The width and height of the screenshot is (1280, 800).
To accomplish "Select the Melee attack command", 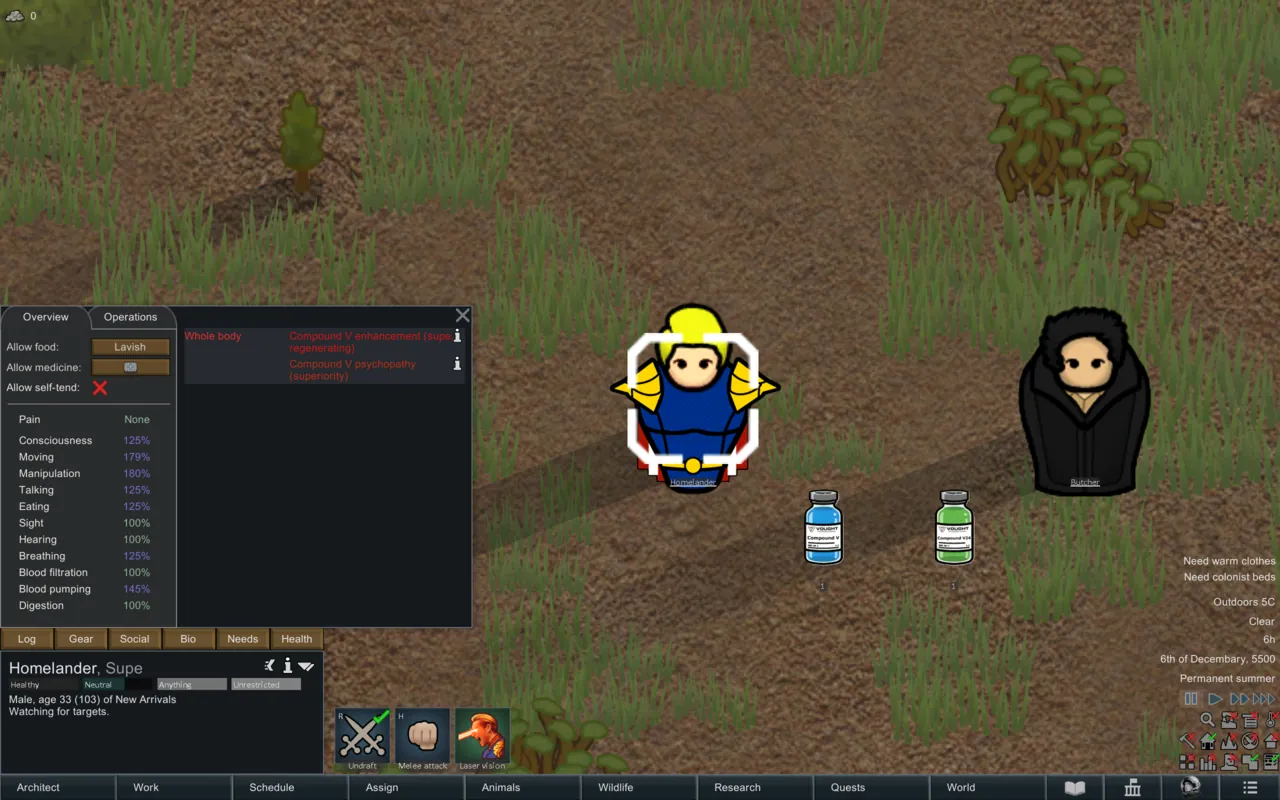I will point(422,738).
